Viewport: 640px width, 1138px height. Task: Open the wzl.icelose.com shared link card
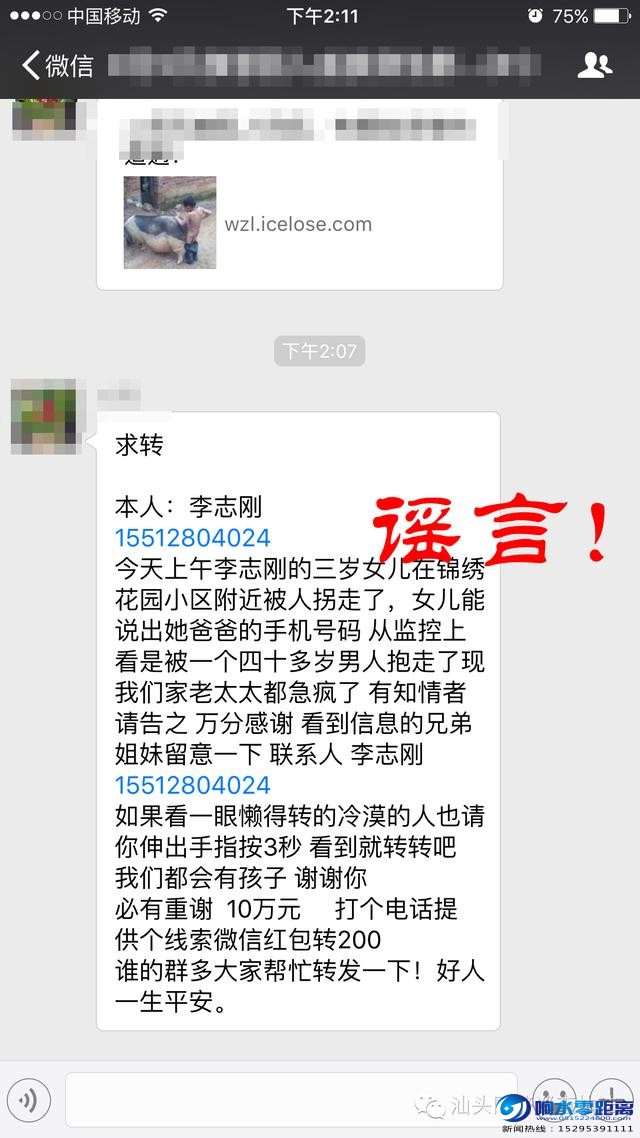tap(298, 223)
